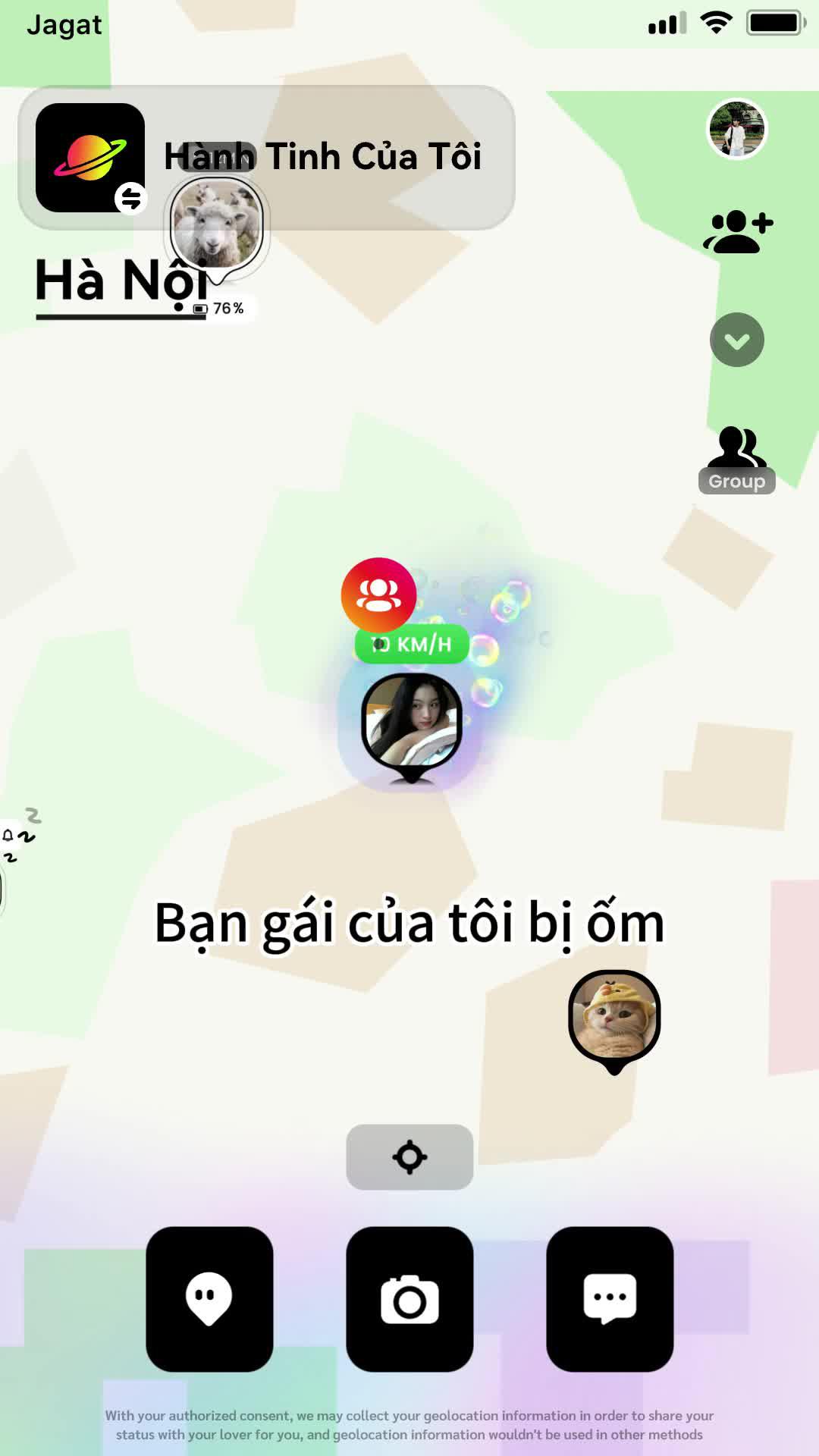Tap the Jagat planet logo in the widget

(x=91, y=155)
